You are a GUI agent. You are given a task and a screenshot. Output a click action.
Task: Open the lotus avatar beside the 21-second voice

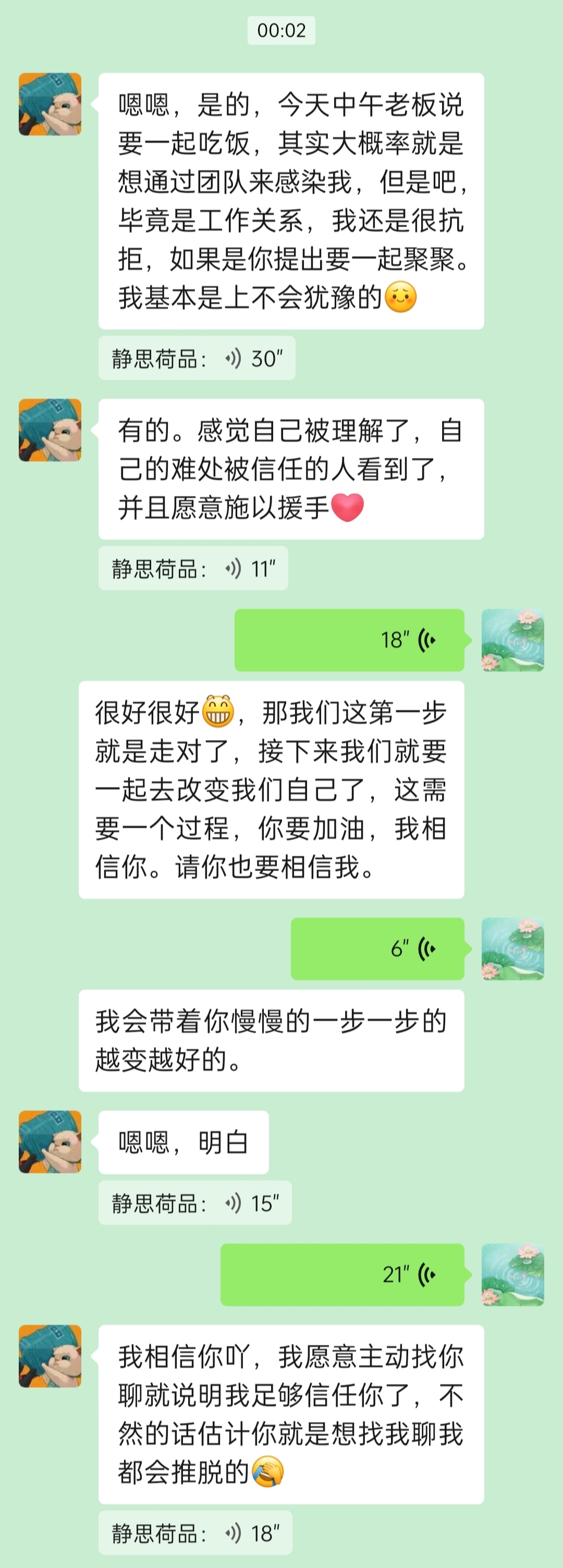pyautogui.click(x=512, y=1274)
